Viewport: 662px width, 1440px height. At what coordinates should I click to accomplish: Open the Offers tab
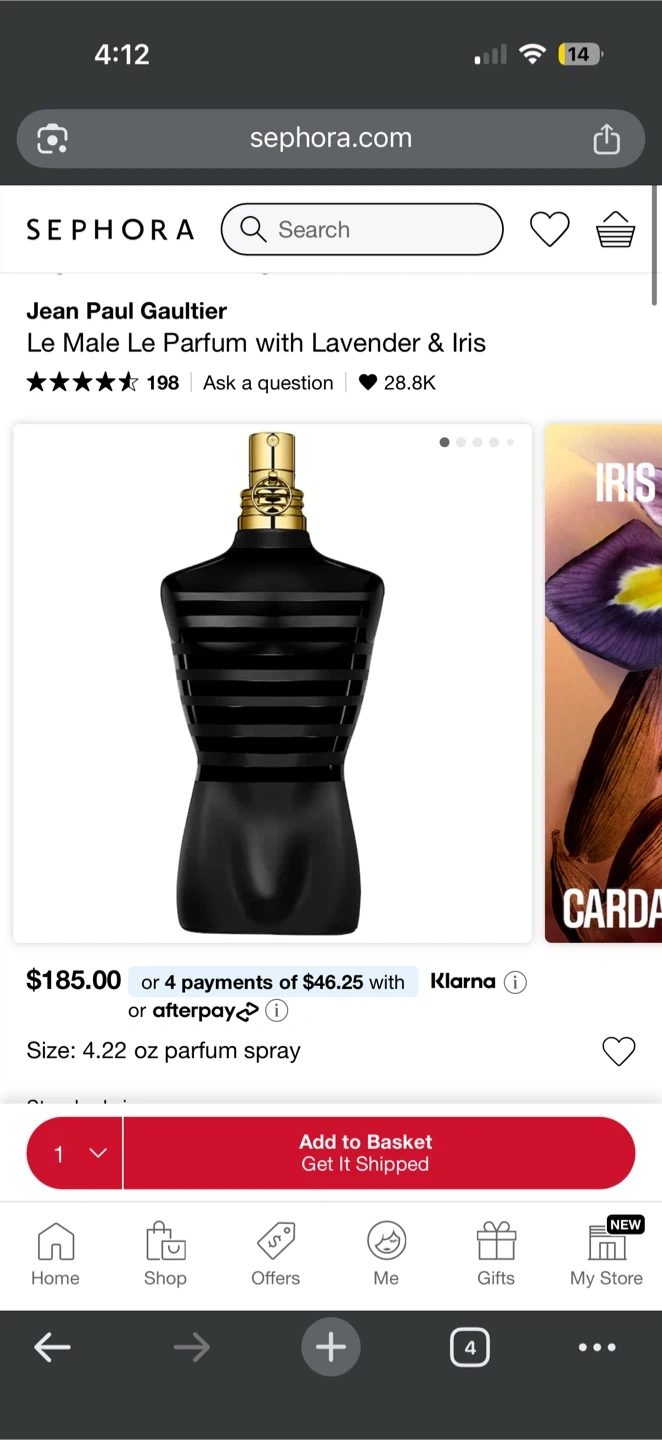[x=276, y=1255]
